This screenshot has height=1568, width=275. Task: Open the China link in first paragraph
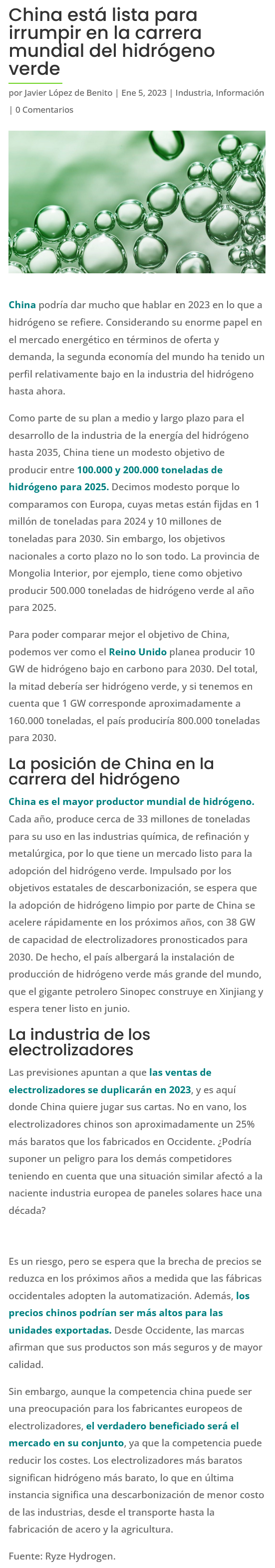pyautogui.click(x=22, y=305)
